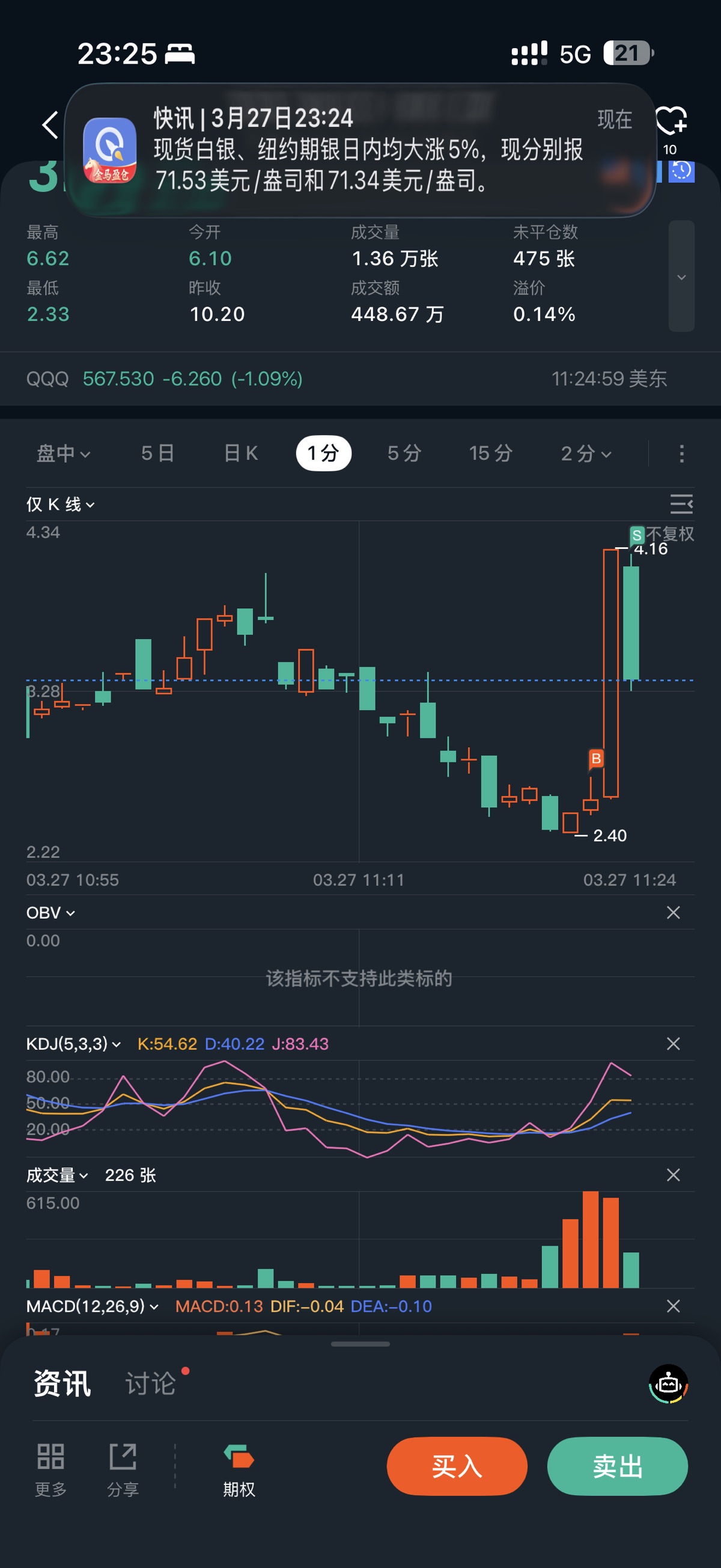Expand the quote details chevron
Image resolution: width=721 pixels, height=1568 pixels.
681,277
